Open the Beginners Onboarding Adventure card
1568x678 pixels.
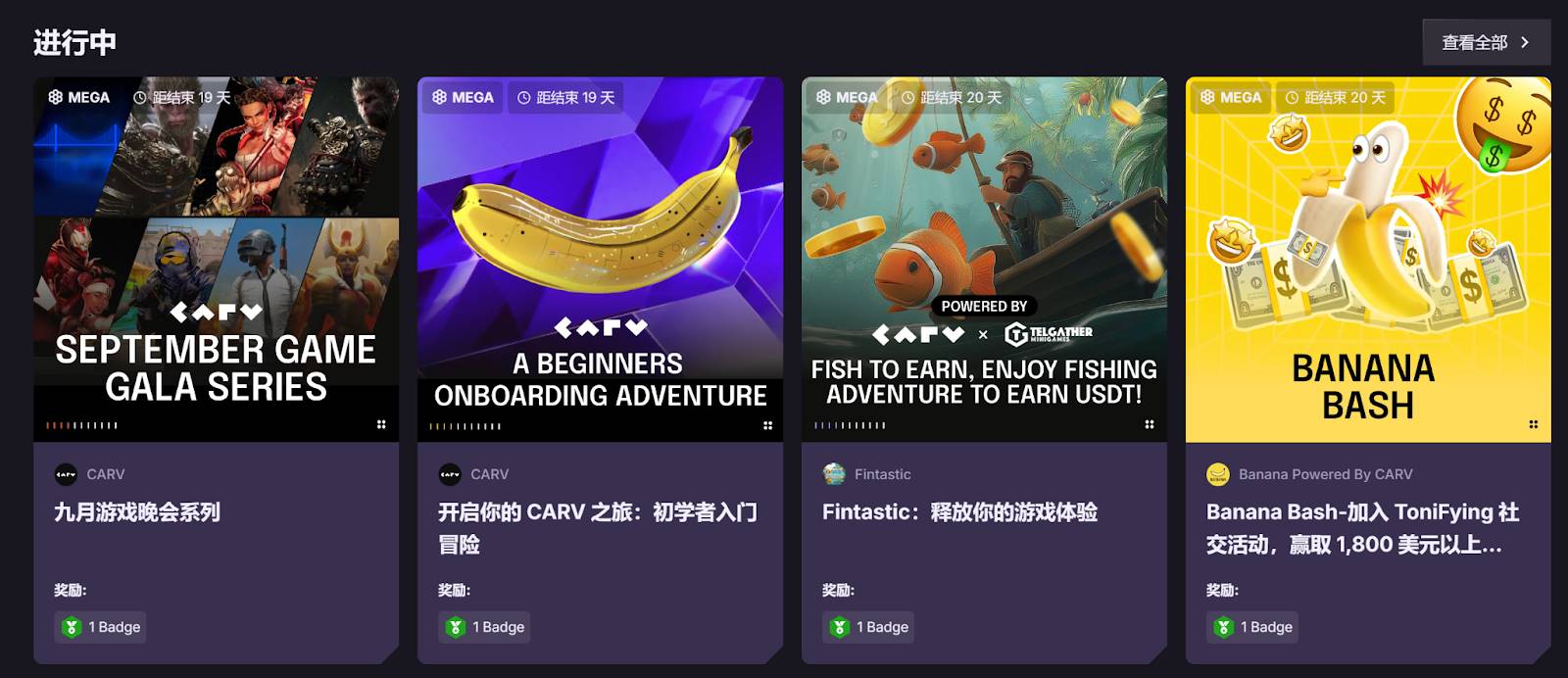[600, 260]
